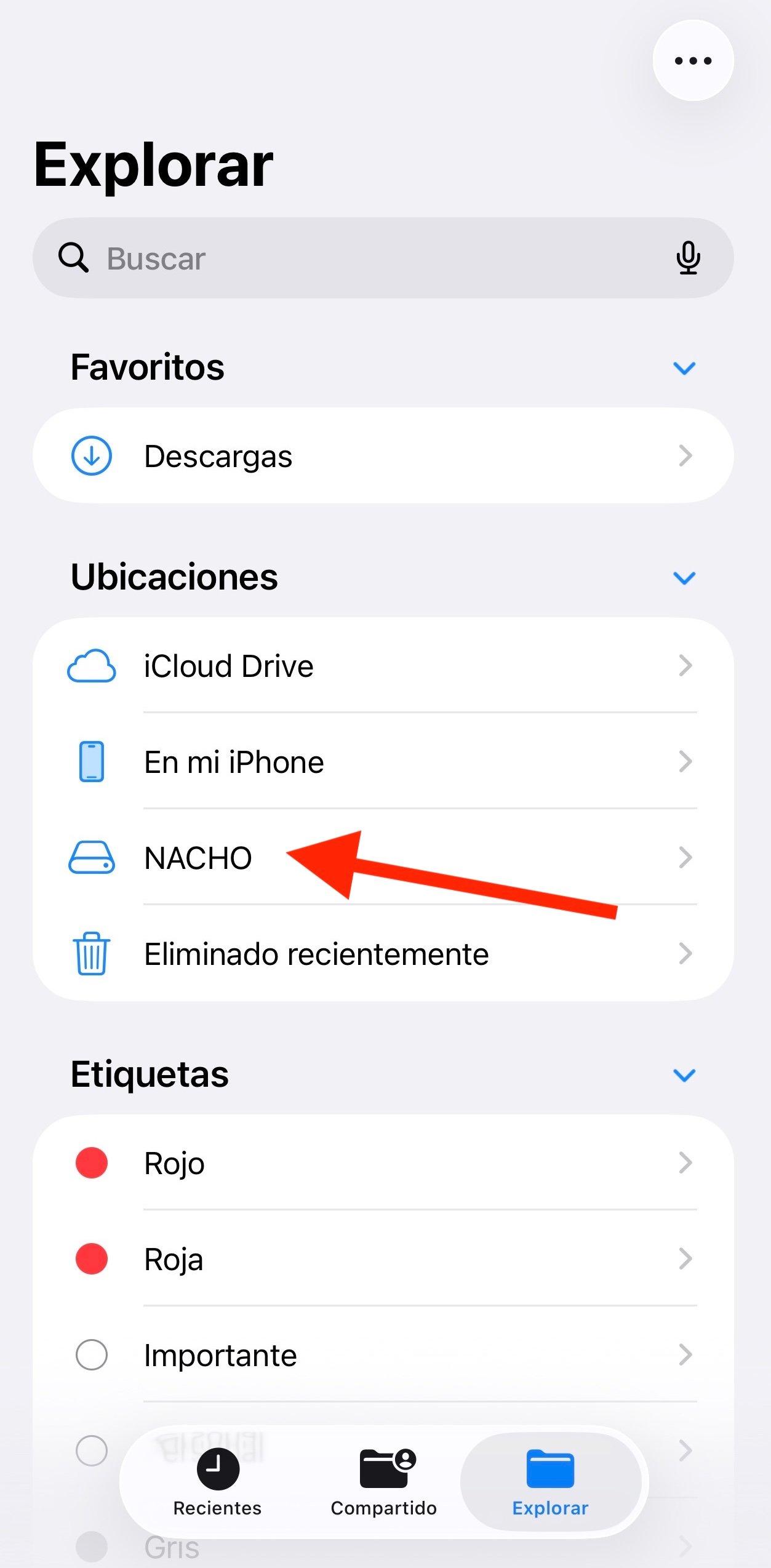Open Eliminado recientemente
The image size is (771, 1568).
[x=383, y=954]
